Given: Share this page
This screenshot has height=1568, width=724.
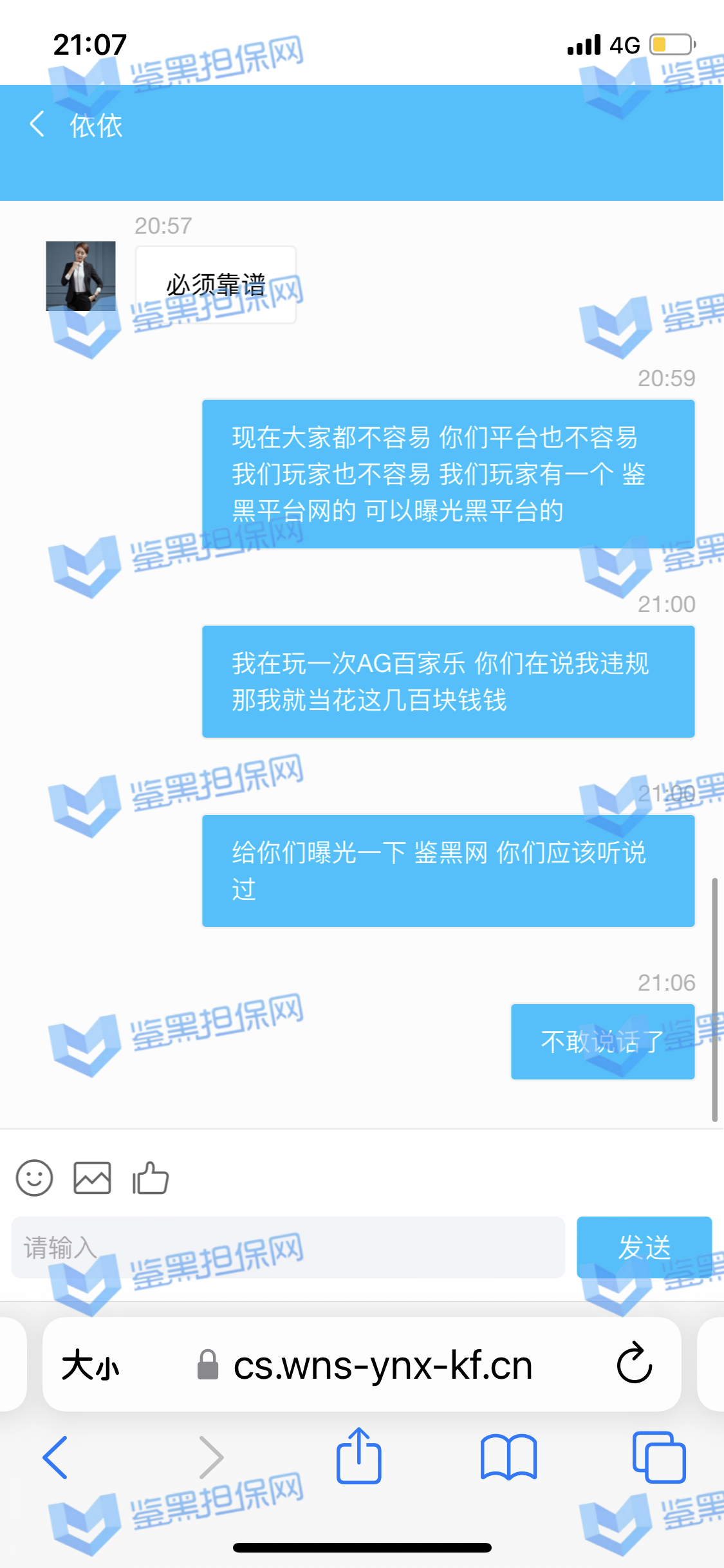Looking at the screenshot, I should click(358, 1456).
